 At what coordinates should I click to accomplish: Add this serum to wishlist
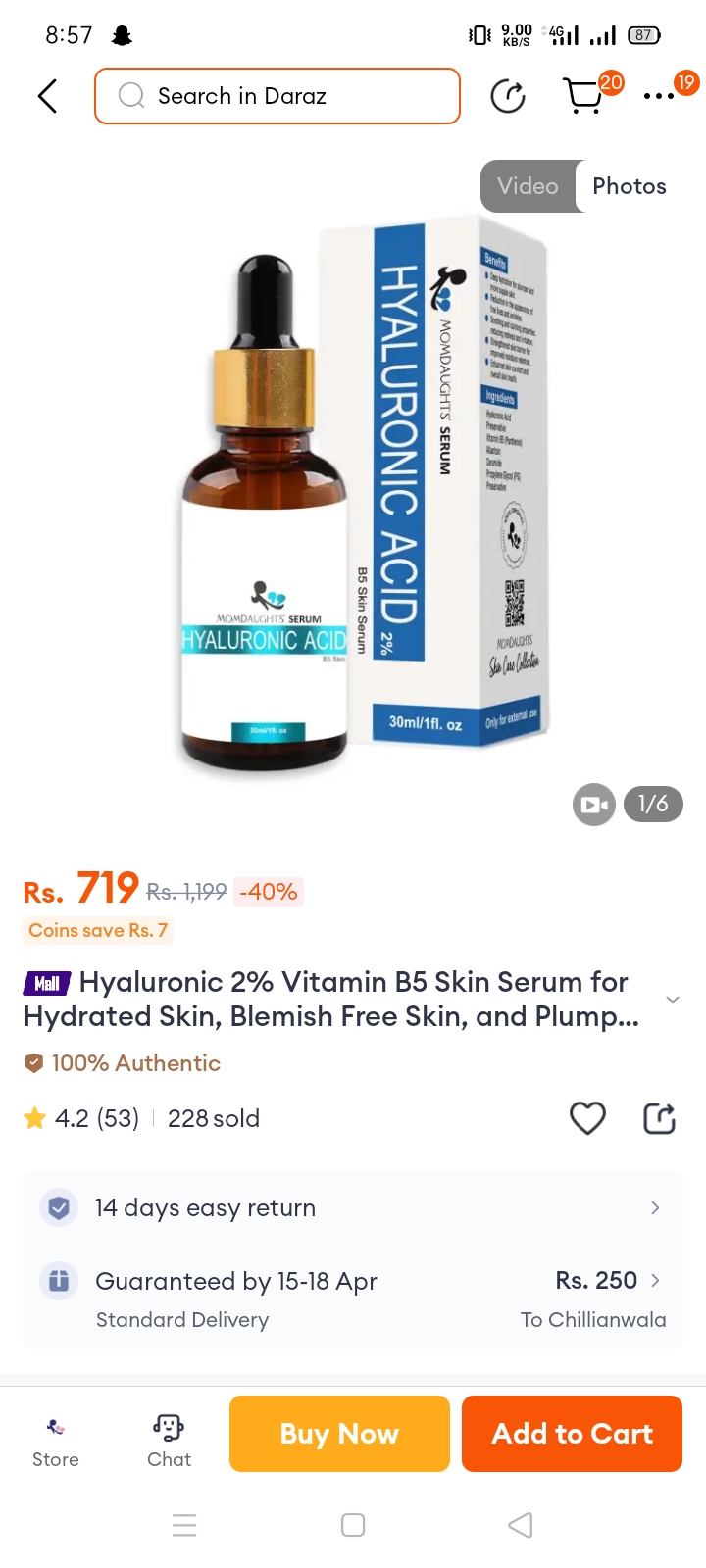coord(587,1118)
